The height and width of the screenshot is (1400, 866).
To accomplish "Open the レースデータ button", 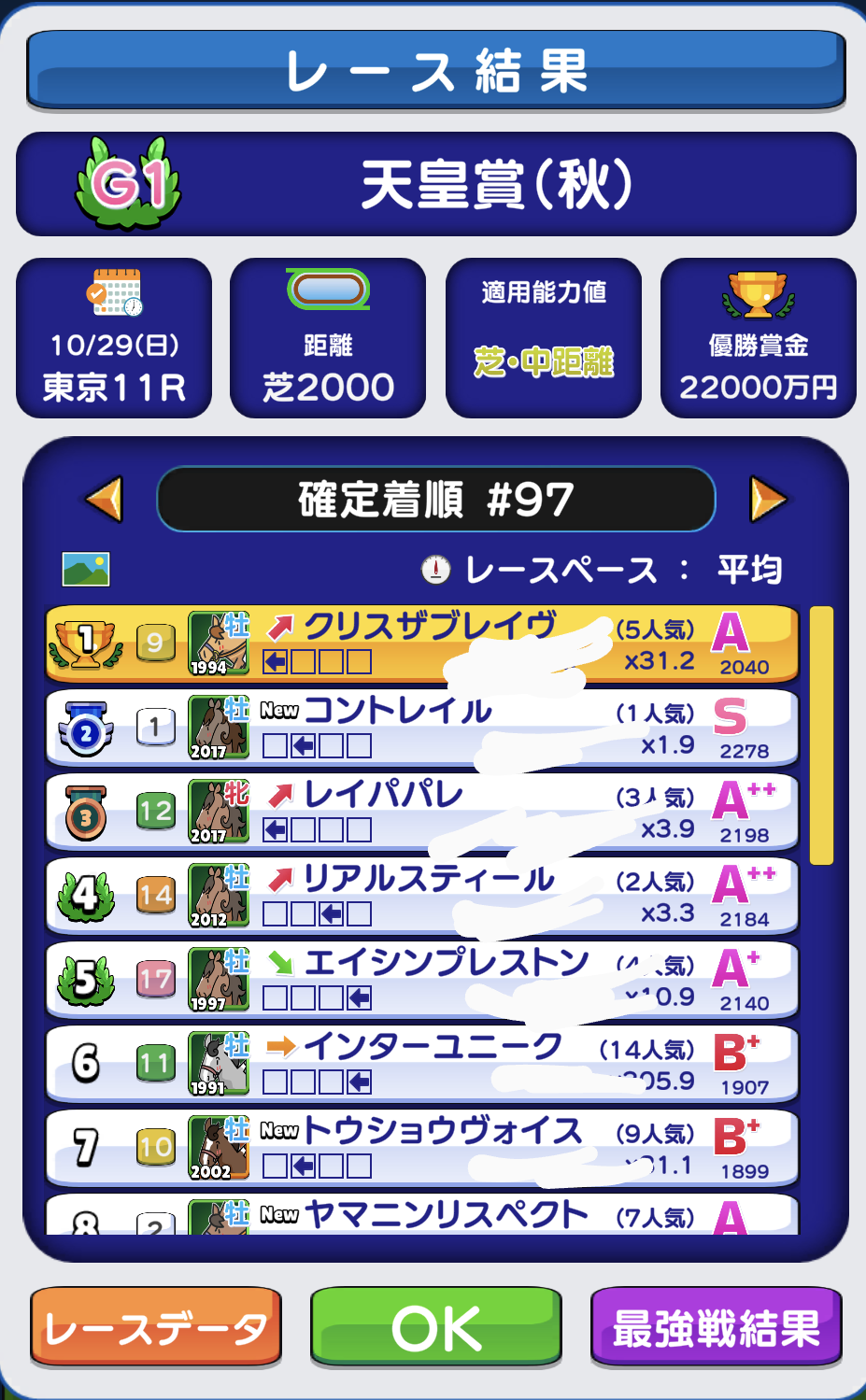I will [x=156, y=1327].
